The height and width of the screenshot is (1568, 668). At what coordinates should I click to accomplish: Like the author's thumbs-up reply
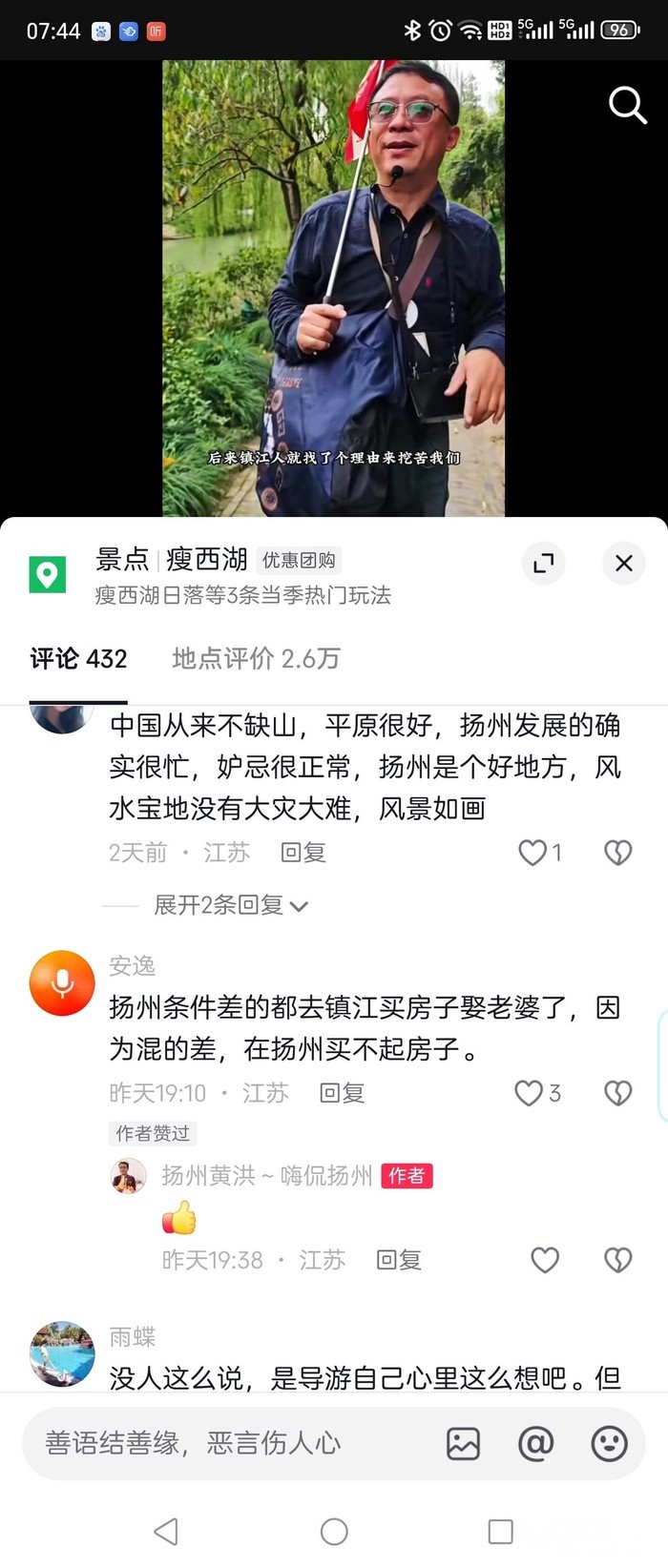click(545, 1260)
